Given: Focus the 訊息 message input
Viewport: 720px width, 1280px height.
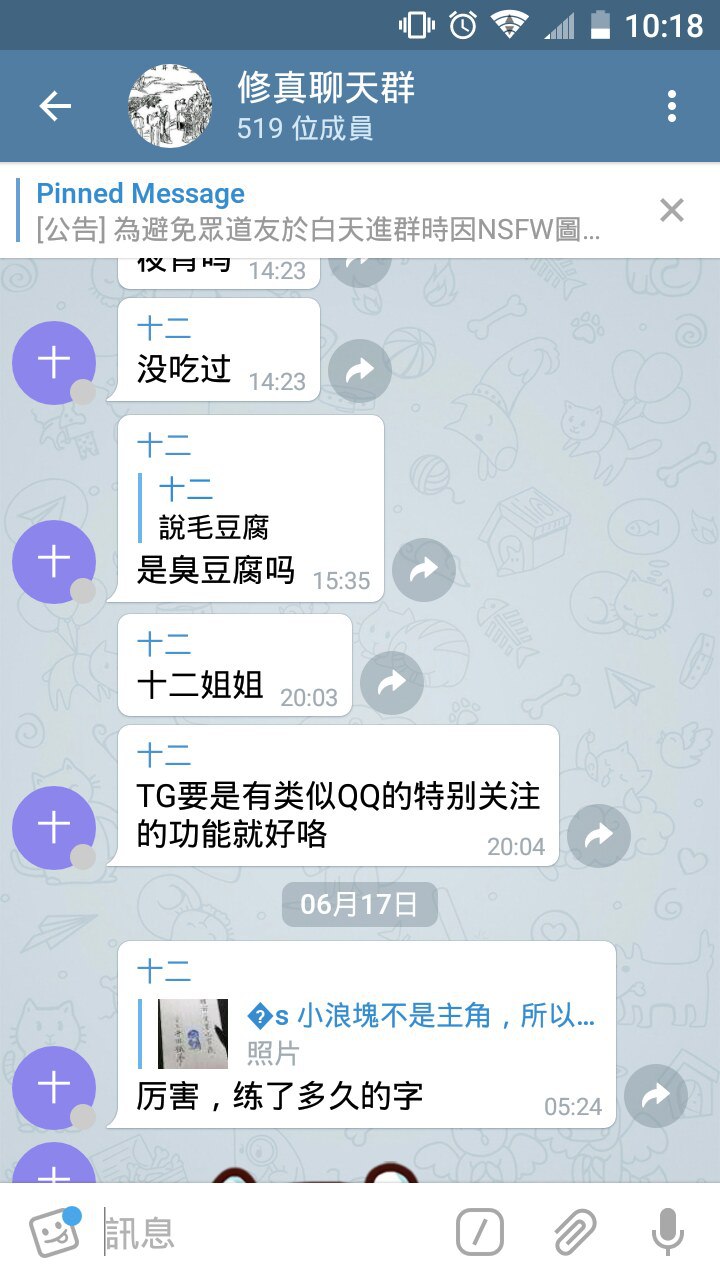Looking at the screenshot, I should coord(270,1232).
